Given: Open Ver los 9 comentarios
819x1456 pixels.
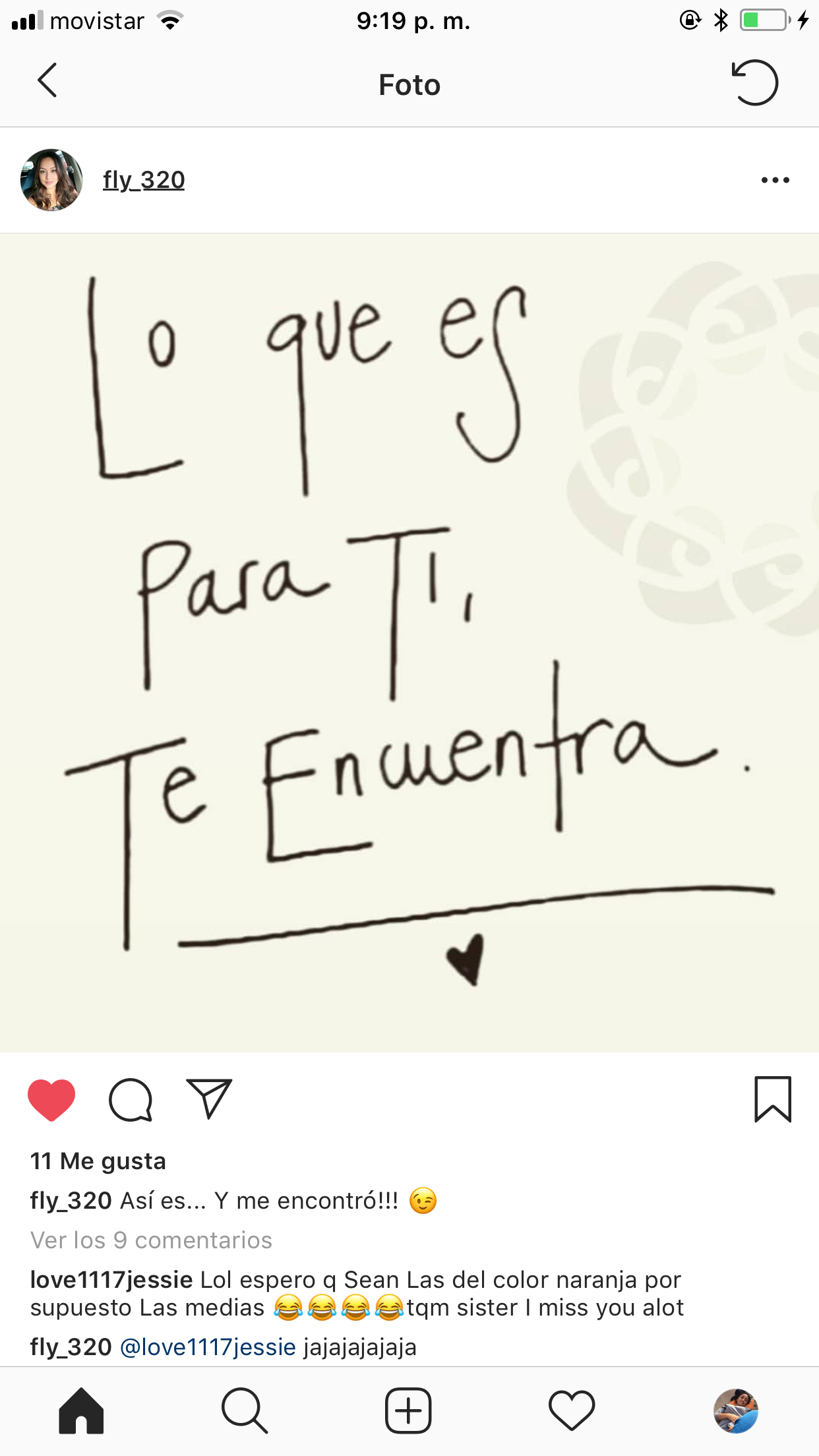Looking at the screenshot, I should (151, 1240).
